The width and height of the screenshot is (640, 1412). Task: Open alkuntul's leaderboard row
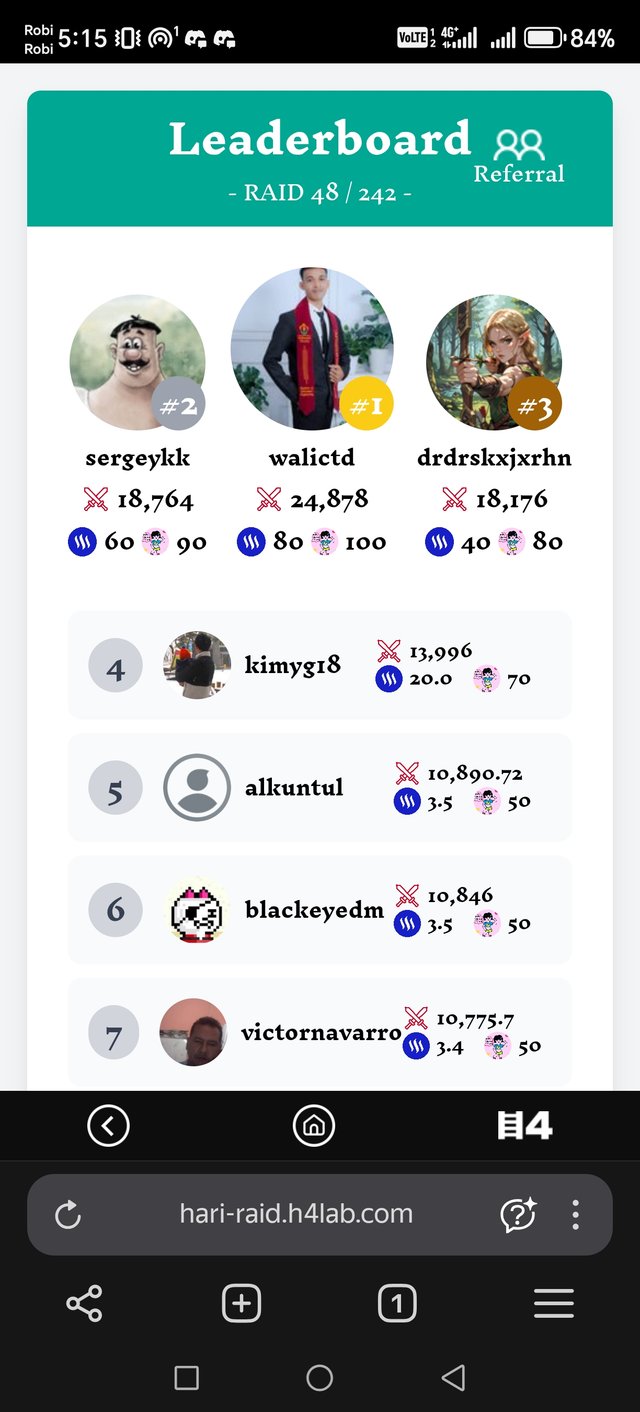pos(319,788)
